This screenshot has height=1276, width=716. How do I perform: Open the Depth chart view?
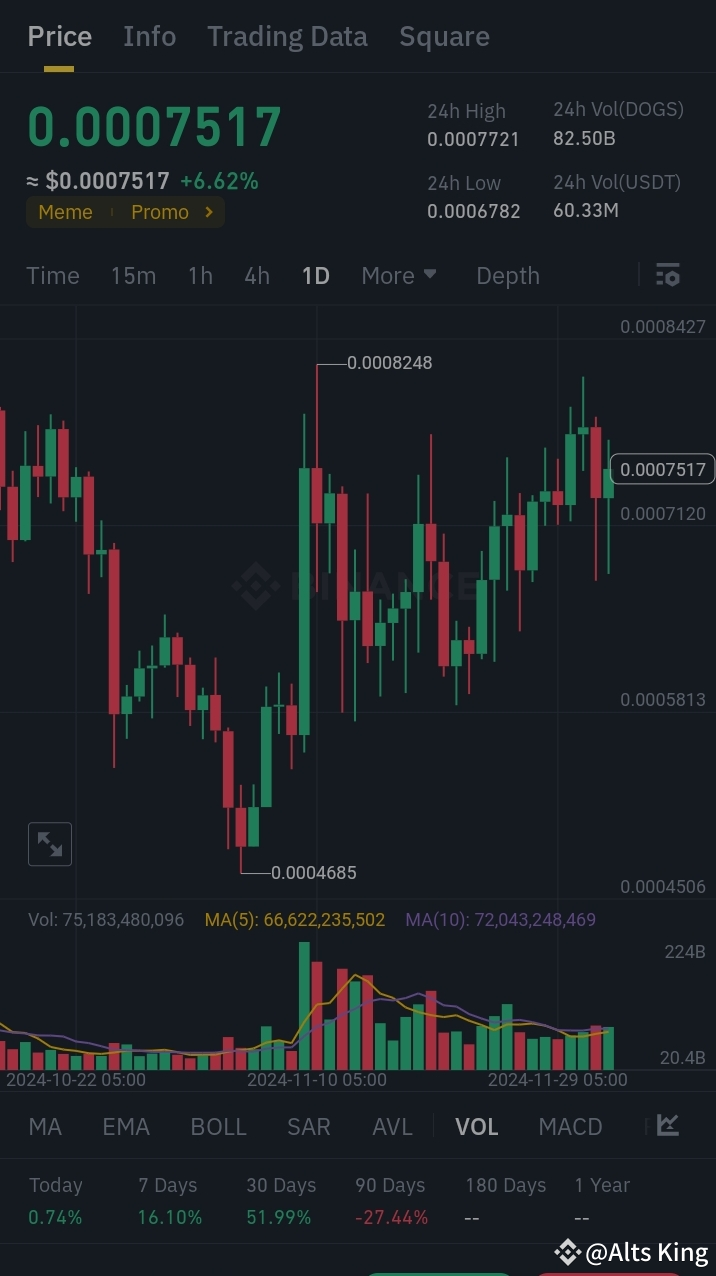click(507, 276)
